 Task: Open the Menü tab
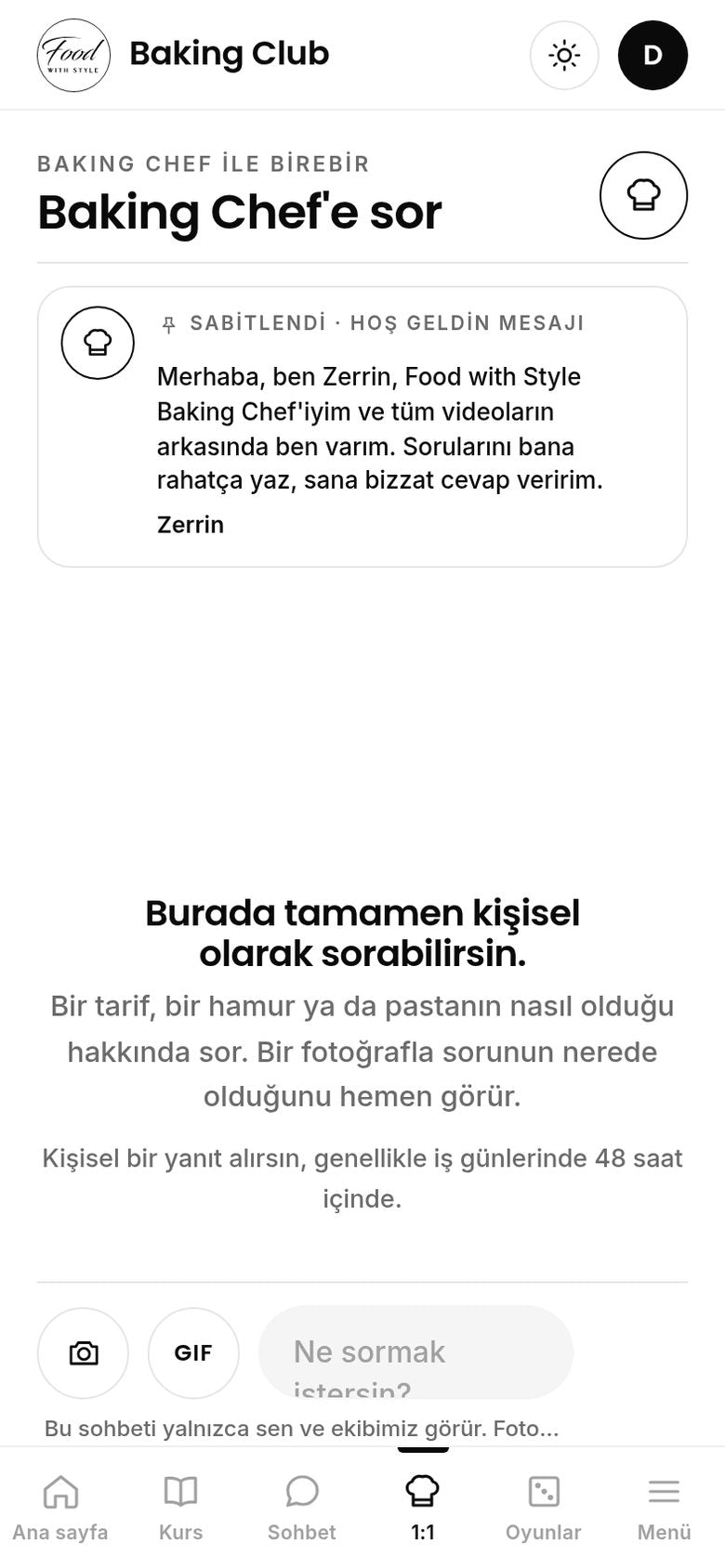point(664,1508)
